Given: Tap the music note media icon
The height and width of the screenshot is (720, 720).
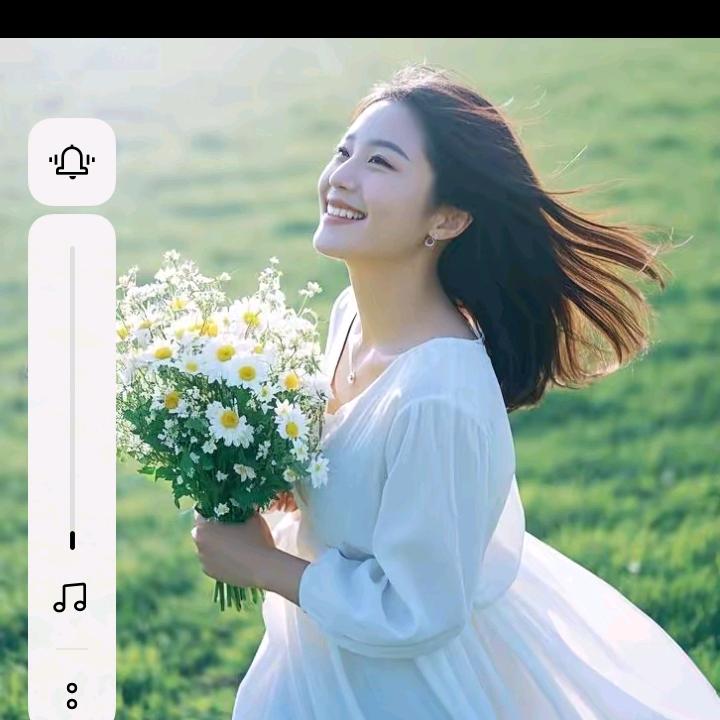Looking at the screenshot, I should (70, 597).
